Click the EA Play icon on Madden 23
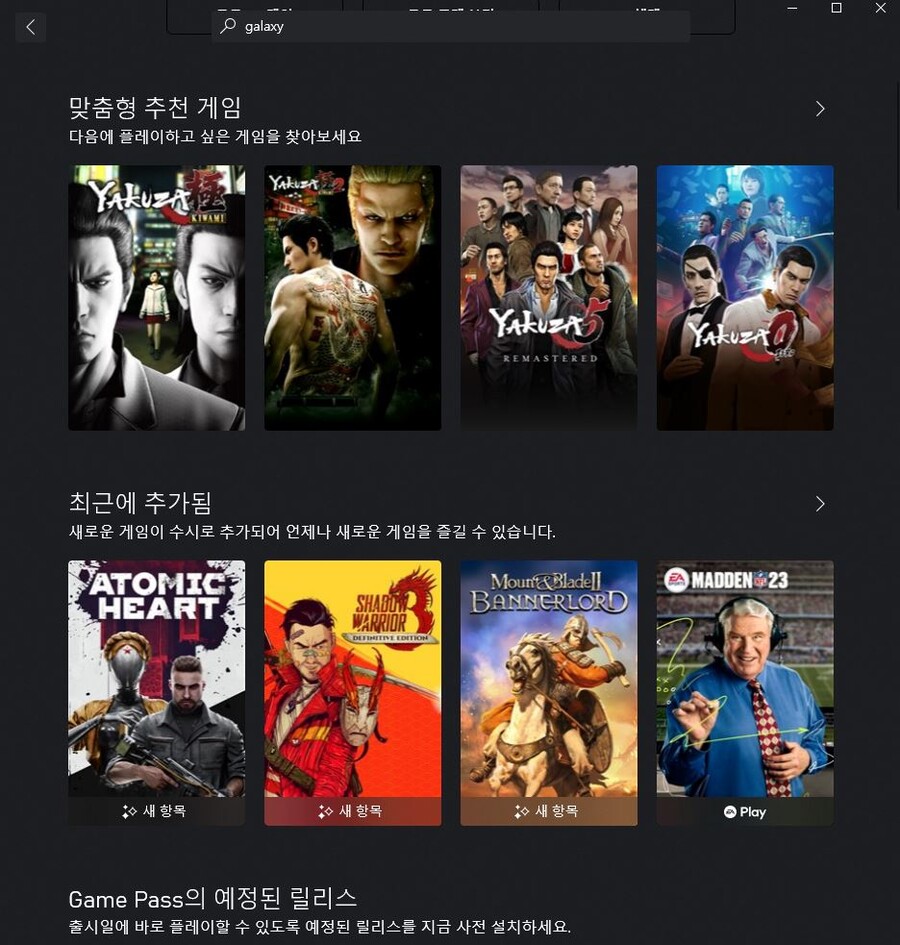 [x=745, y=812]
